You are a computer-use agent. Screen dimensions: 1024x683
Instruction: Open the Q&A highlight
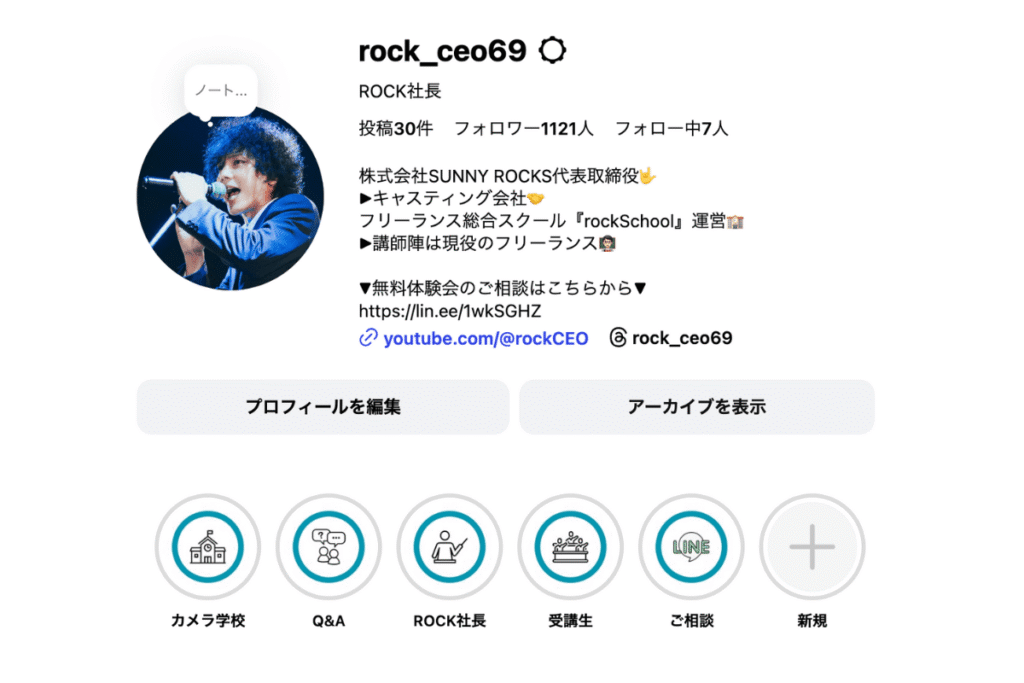click(x=328, y=547)
